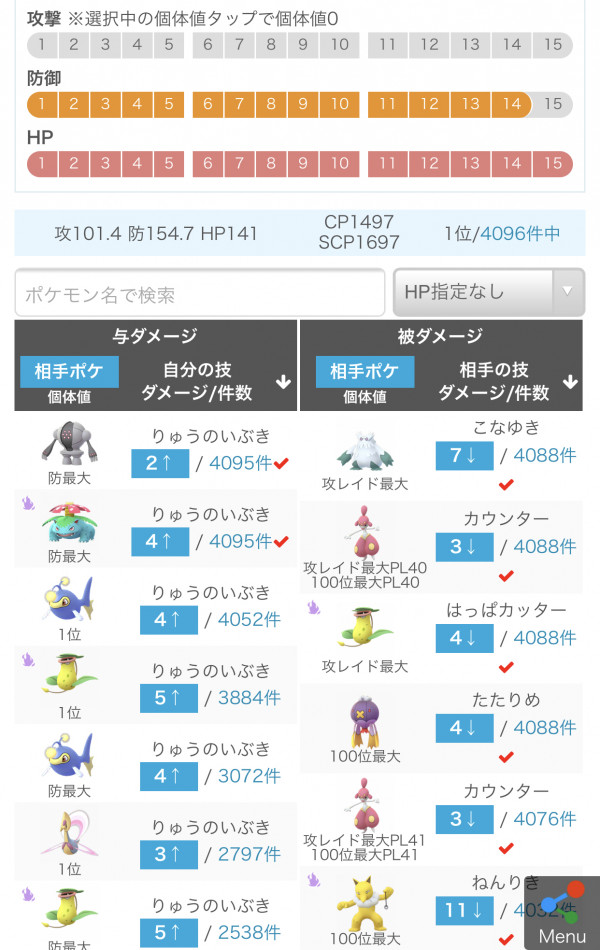Set defense IV to 15
Viewport: 600px width, 950px height.
(x=553, y=104)
